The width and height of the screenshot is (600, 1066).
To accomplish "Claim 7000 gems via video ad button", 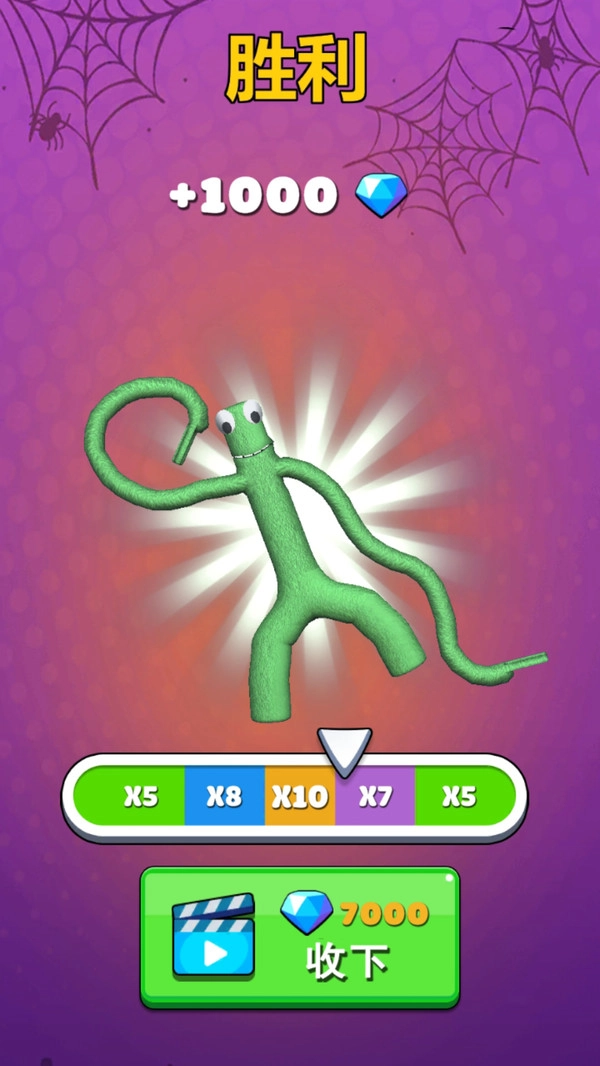I will (x=300, y=937).
